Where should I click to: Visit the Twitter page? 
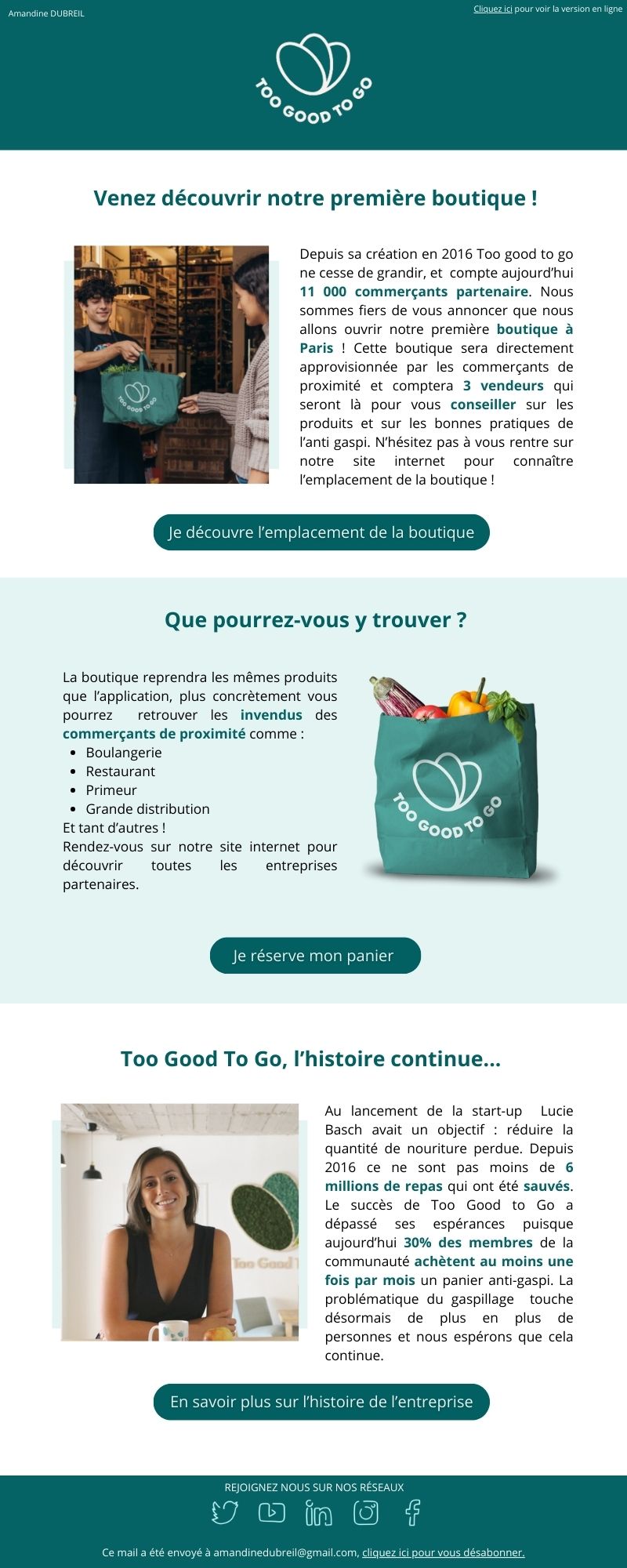[x=225, y=1512]
